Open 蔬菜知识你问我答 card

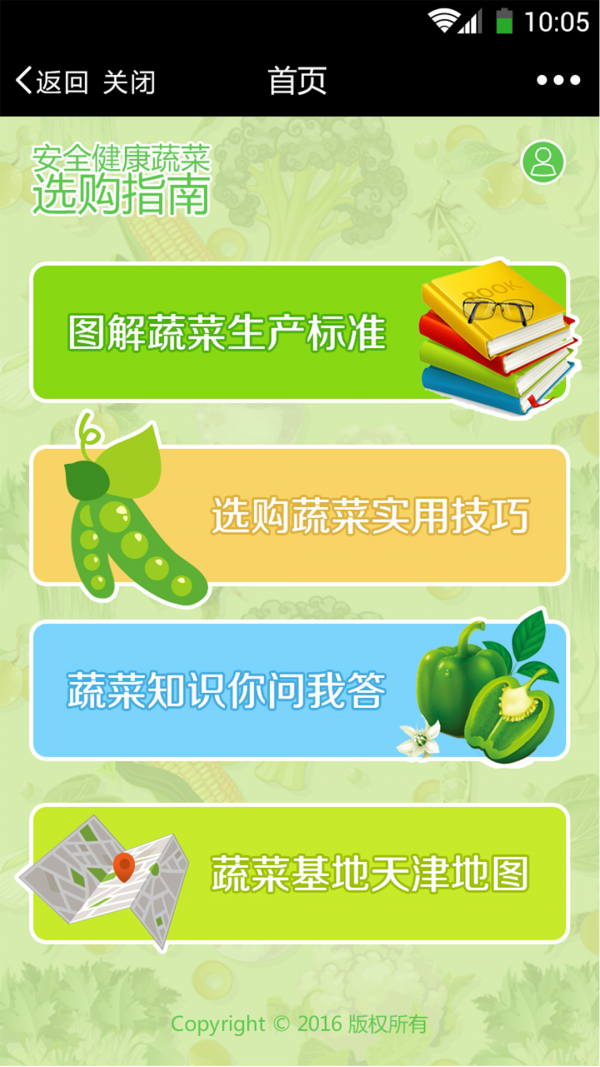click(x=300, y=690)
